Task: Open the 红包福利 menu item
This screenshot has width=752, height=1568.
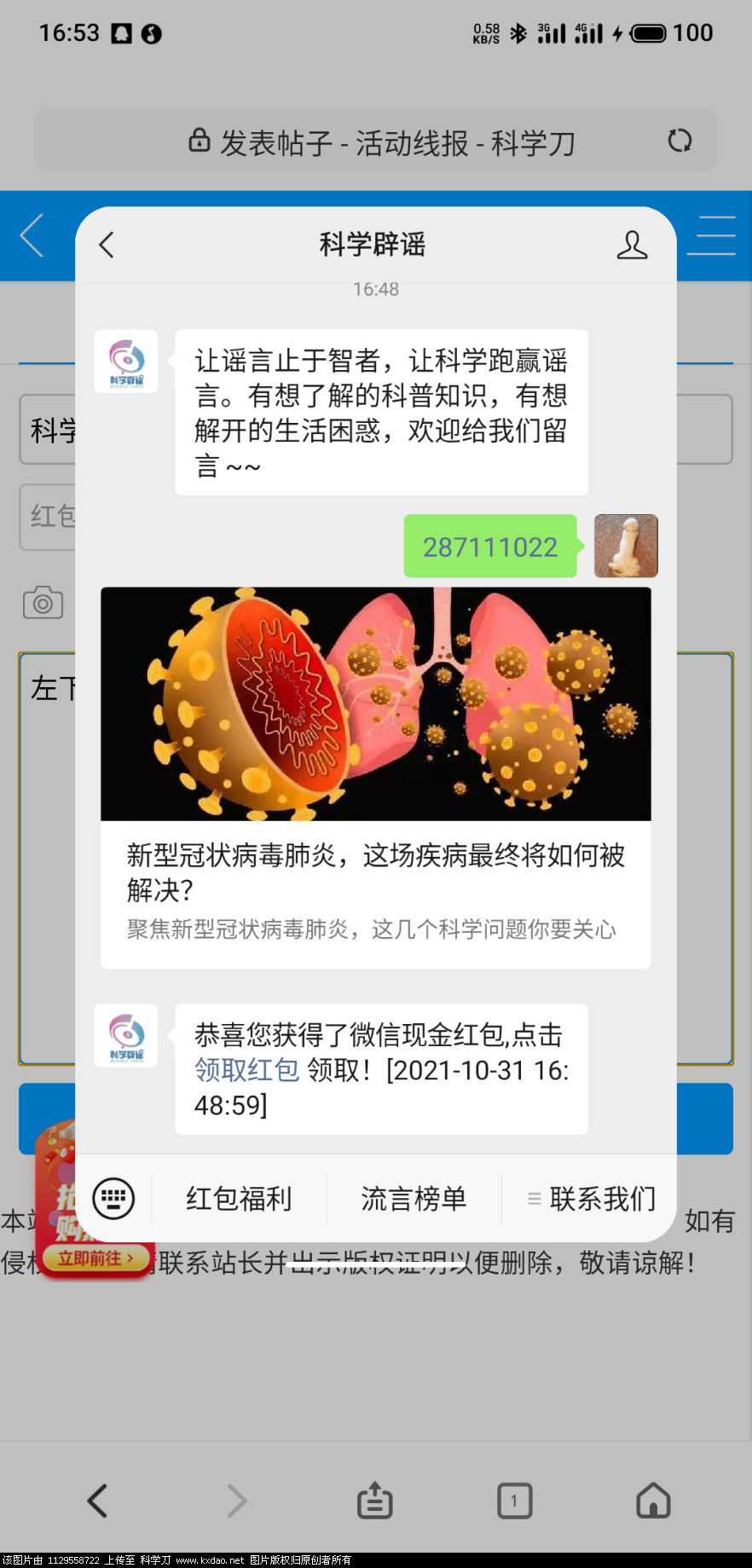Action: coord(238,1198)
